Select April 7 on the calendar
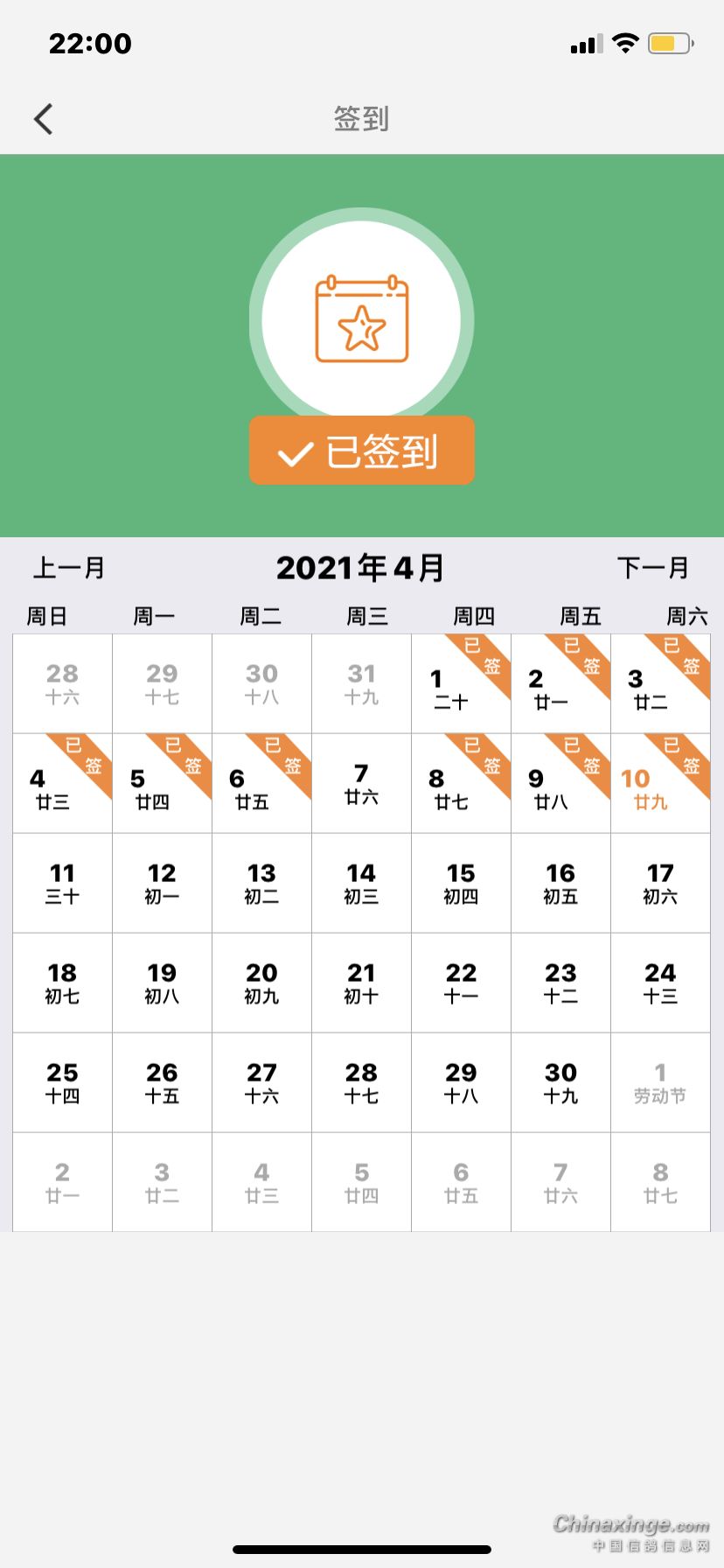The height and width of the screenshot is (1568, 724). click(361, 783)
